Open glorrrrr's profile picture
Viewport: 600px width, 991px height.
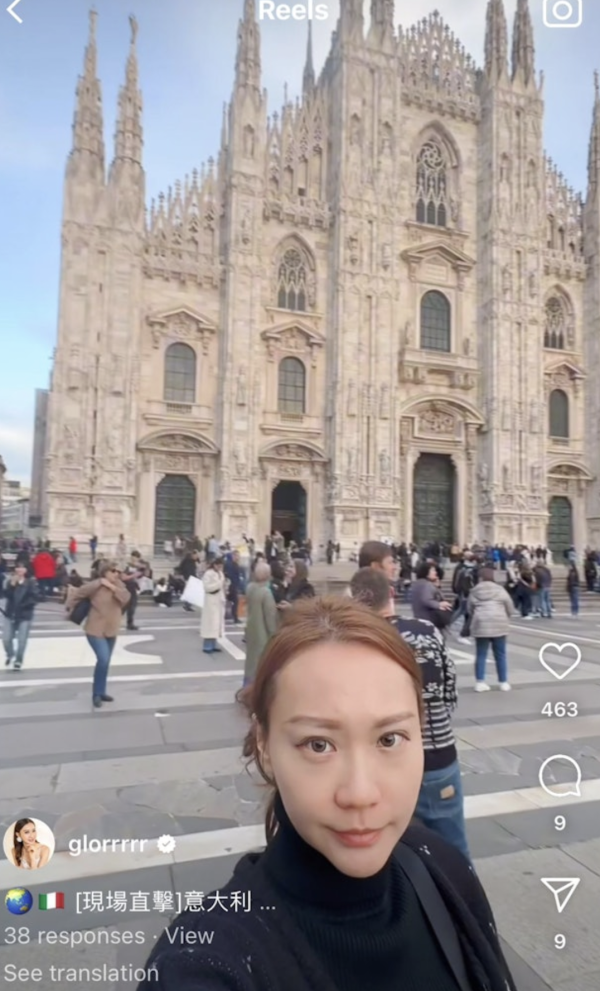click(29, 844)
